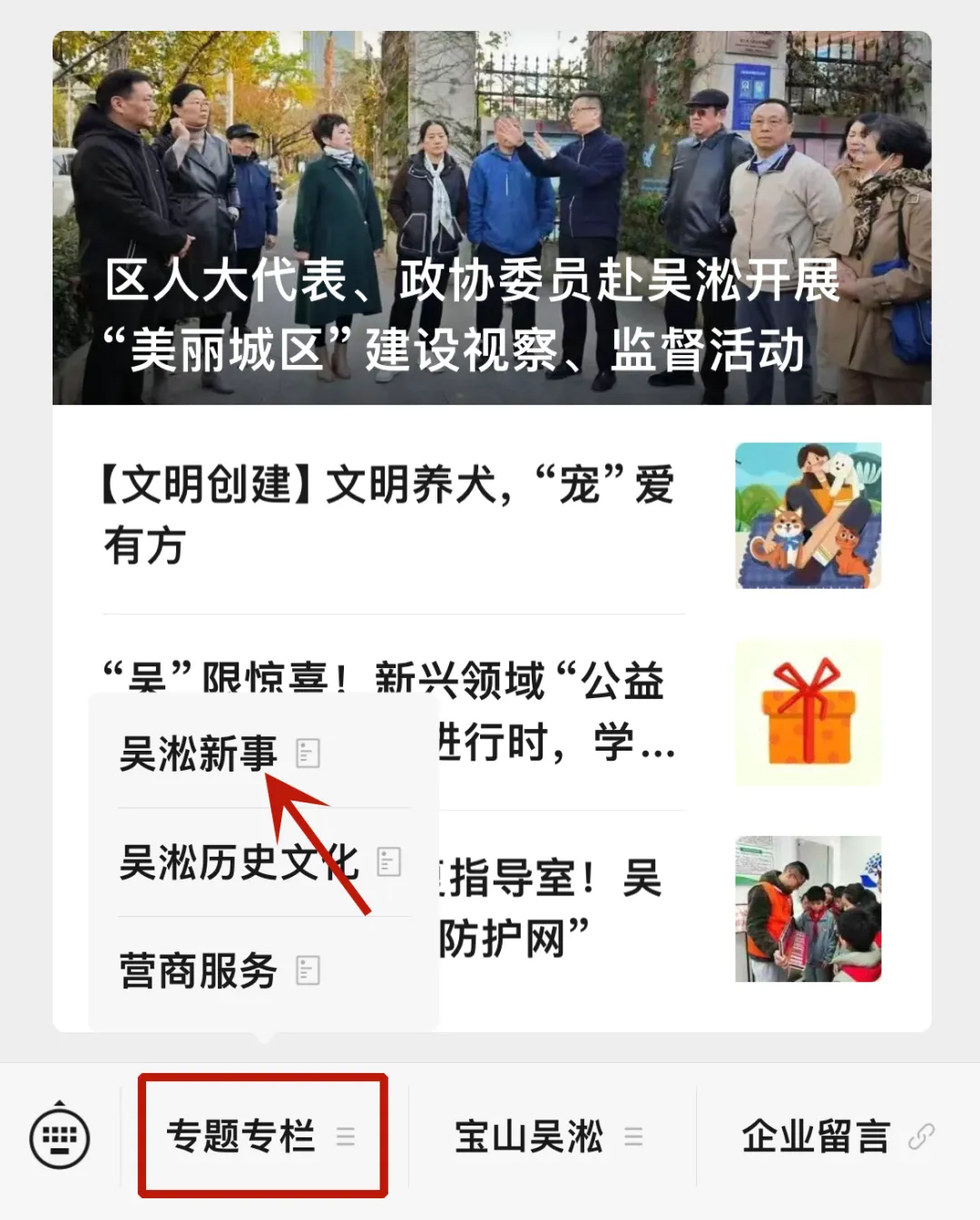Collapse the 专题专栏 bottom menu
The image size is (980, 1220).
(261, 1136)
